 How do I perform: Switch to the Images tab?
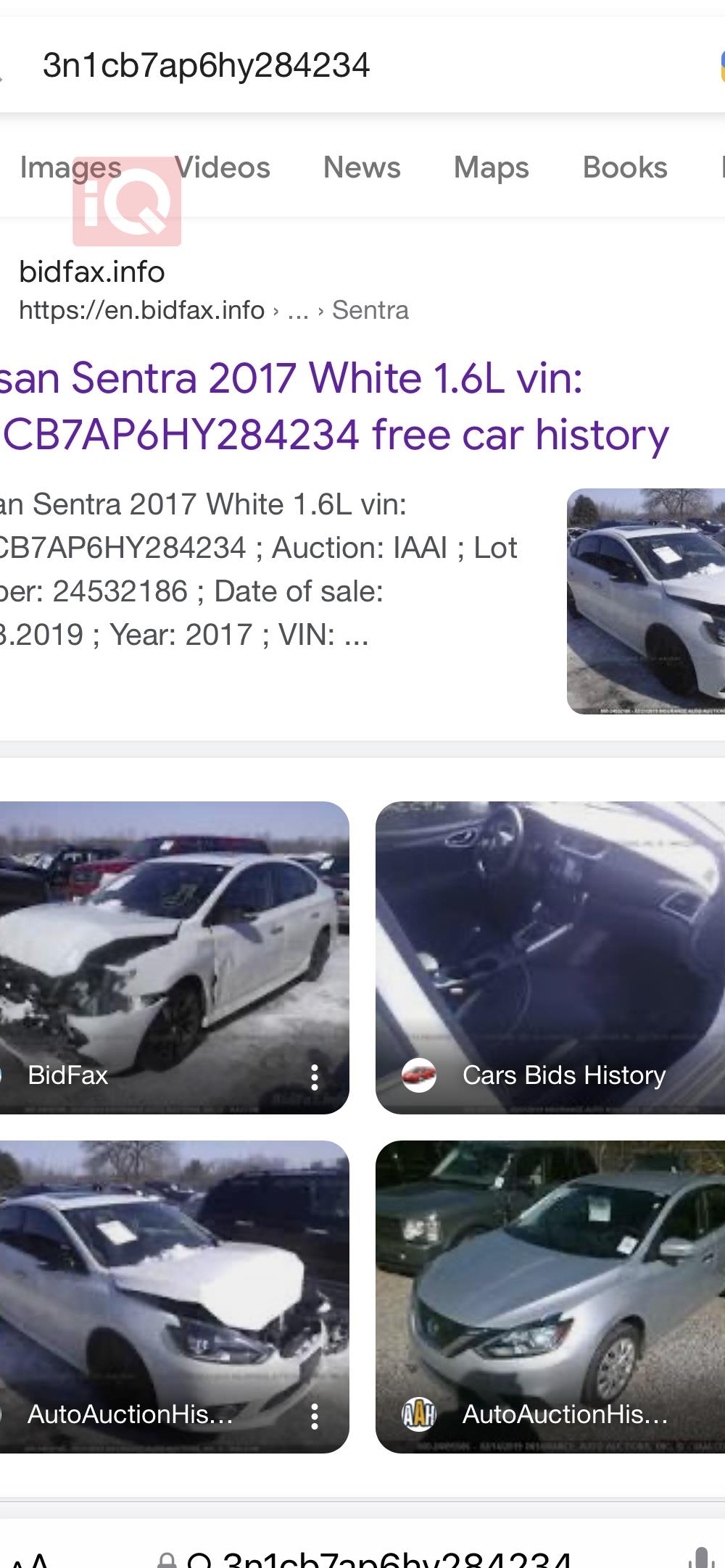click(70, 168)
